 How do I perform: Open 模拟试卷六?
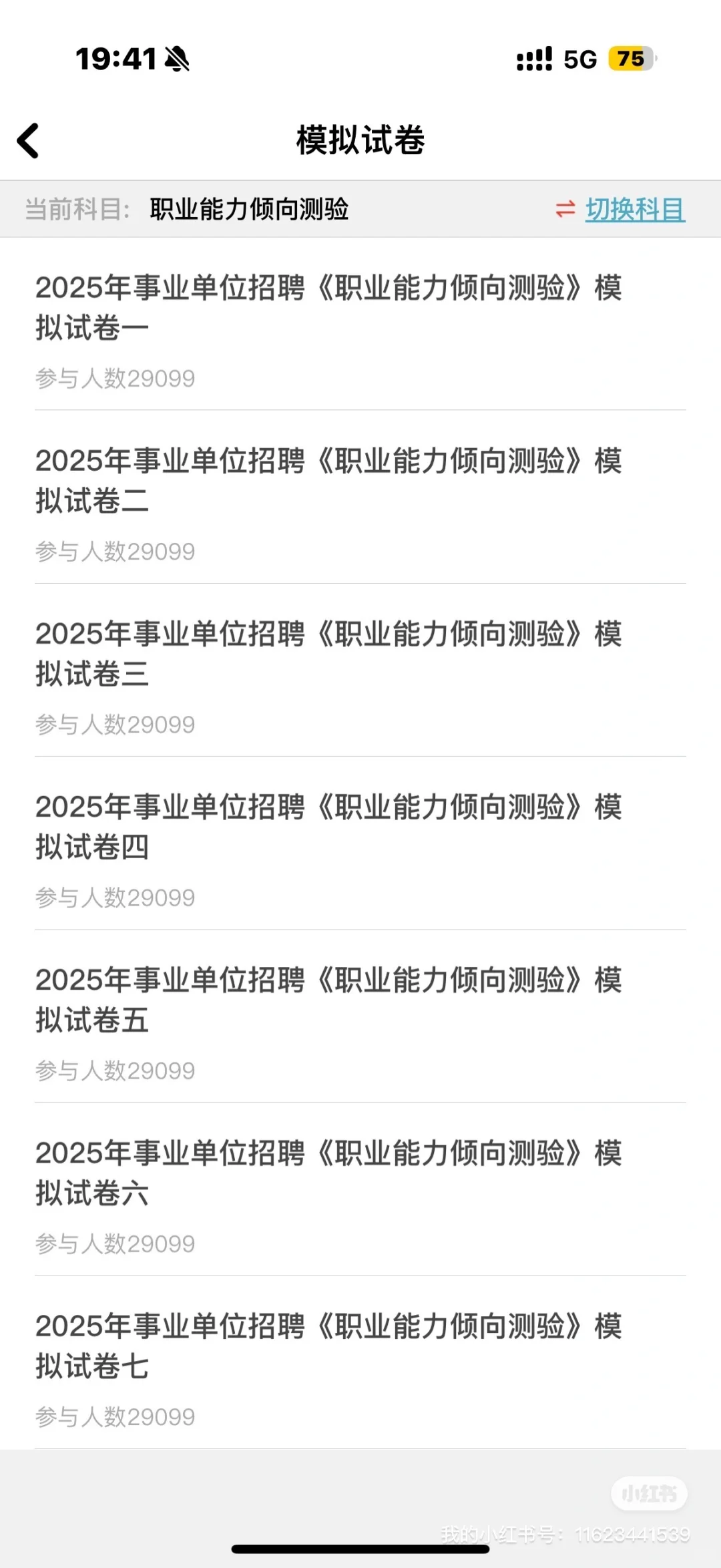328,1173
